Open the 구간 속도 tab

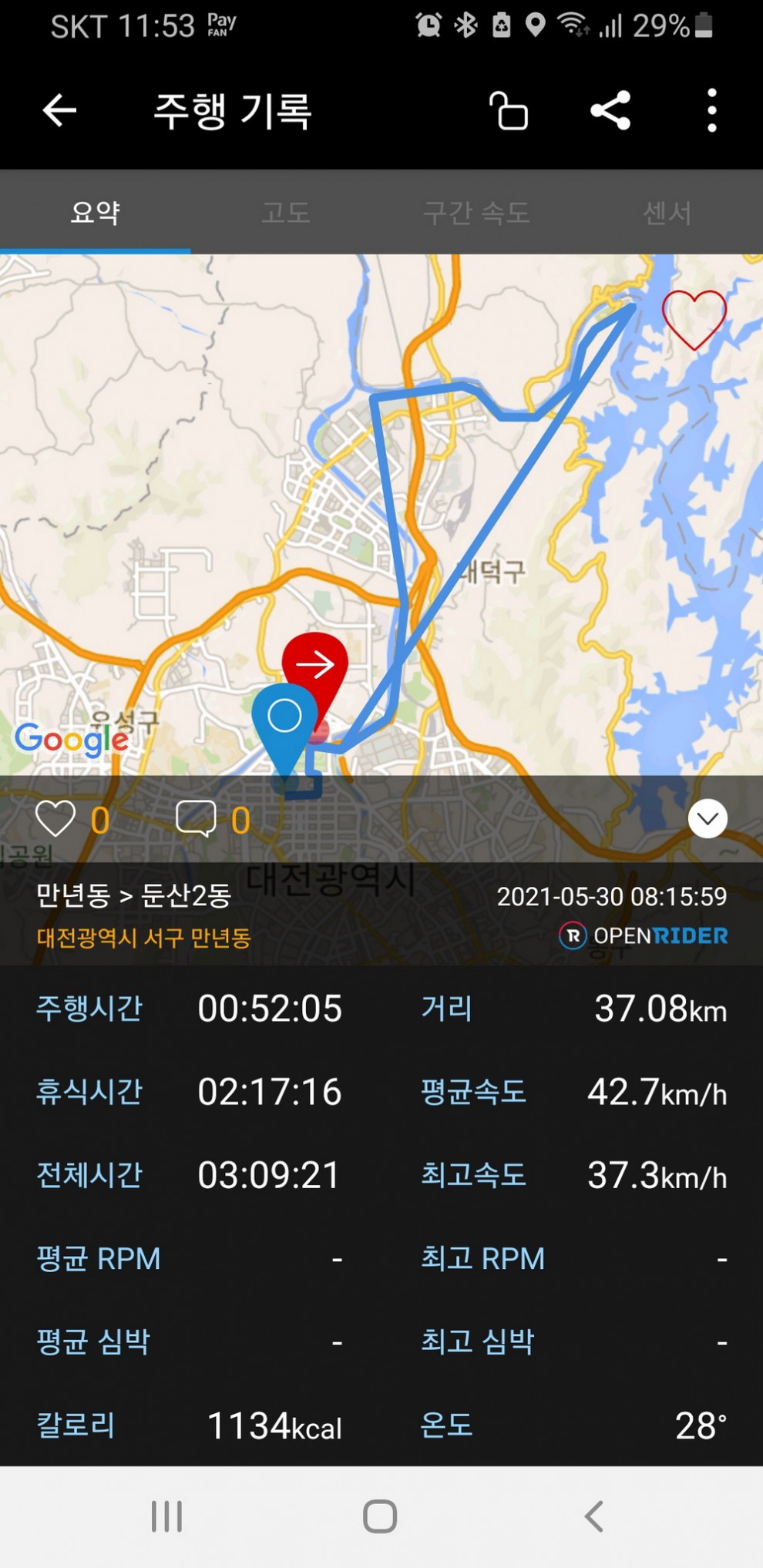pyautogui.click(x=476, y=213)
